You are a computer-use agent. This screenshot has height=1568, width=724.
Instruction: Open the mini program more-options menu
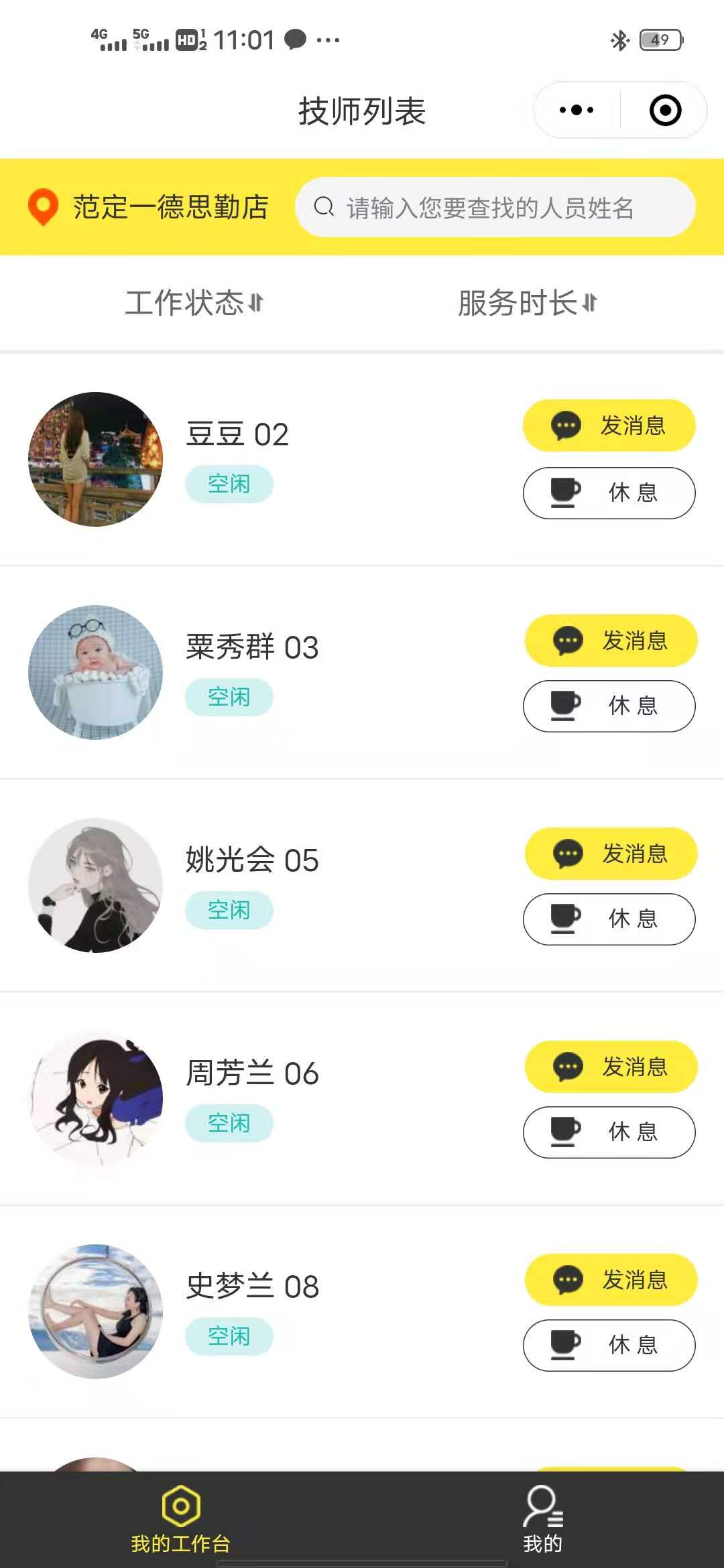pos(577,110)
